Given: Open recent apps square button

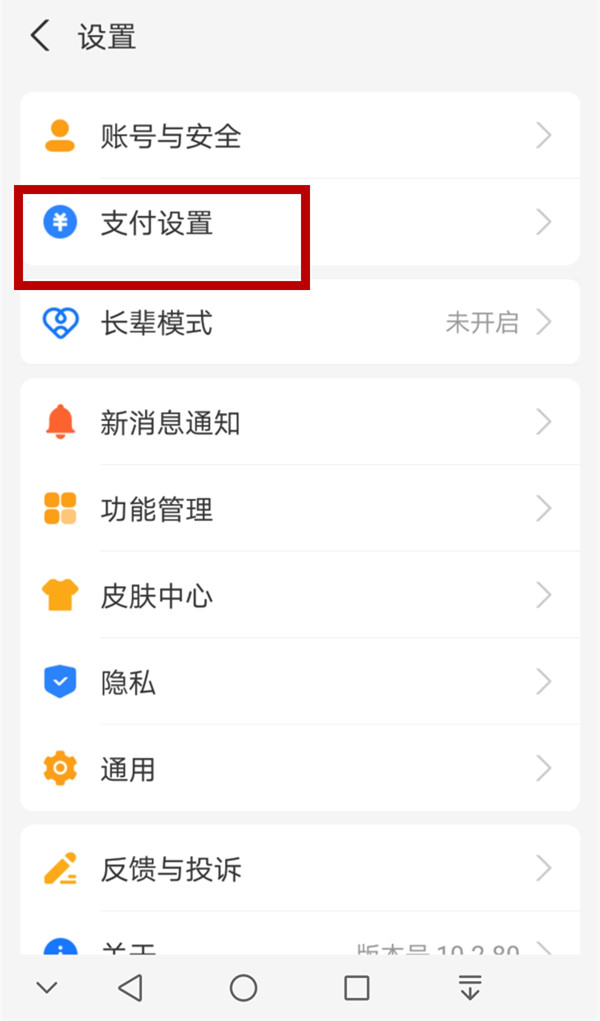Looking at the screenshot, I should (357, 988).
